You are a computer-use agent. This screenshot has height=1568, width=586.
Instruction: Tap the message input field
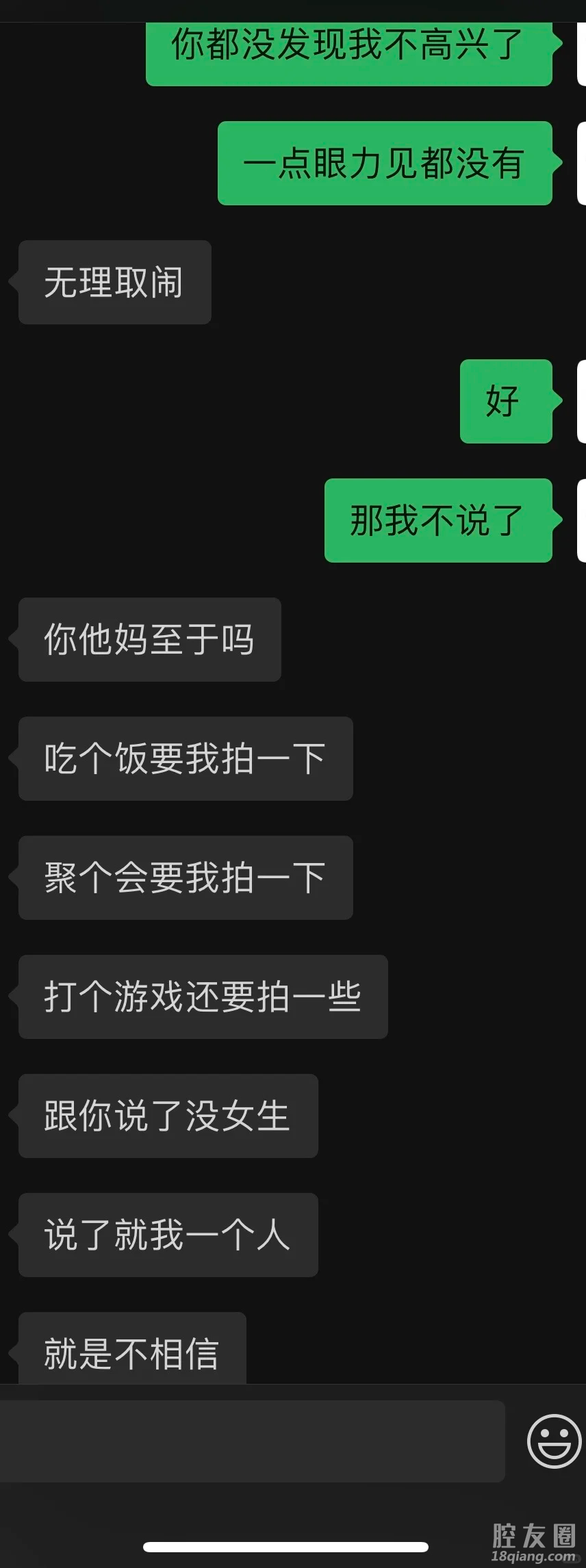(252, 1441)
